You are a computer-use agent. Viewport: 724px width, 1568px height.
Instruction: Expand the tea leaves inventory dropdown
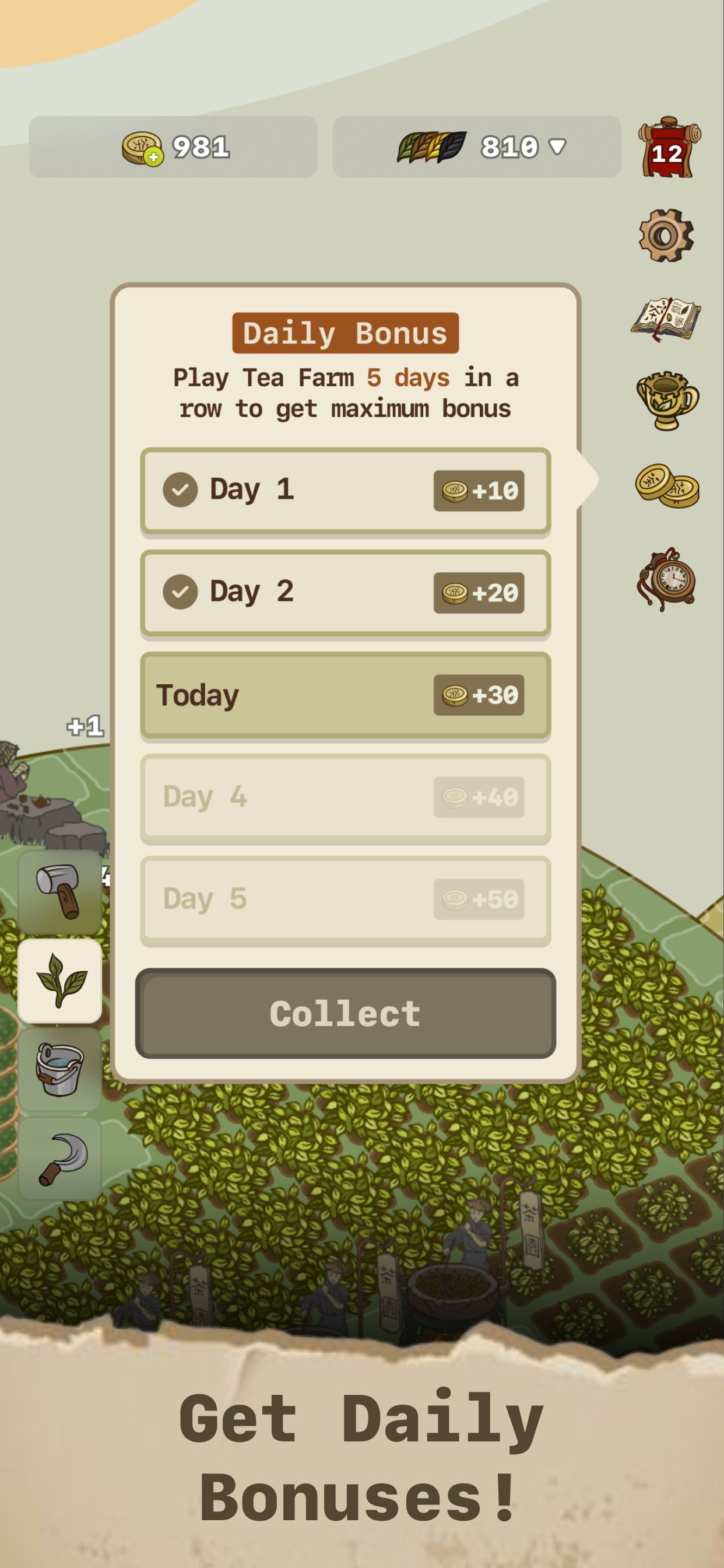tap(556, 146)
